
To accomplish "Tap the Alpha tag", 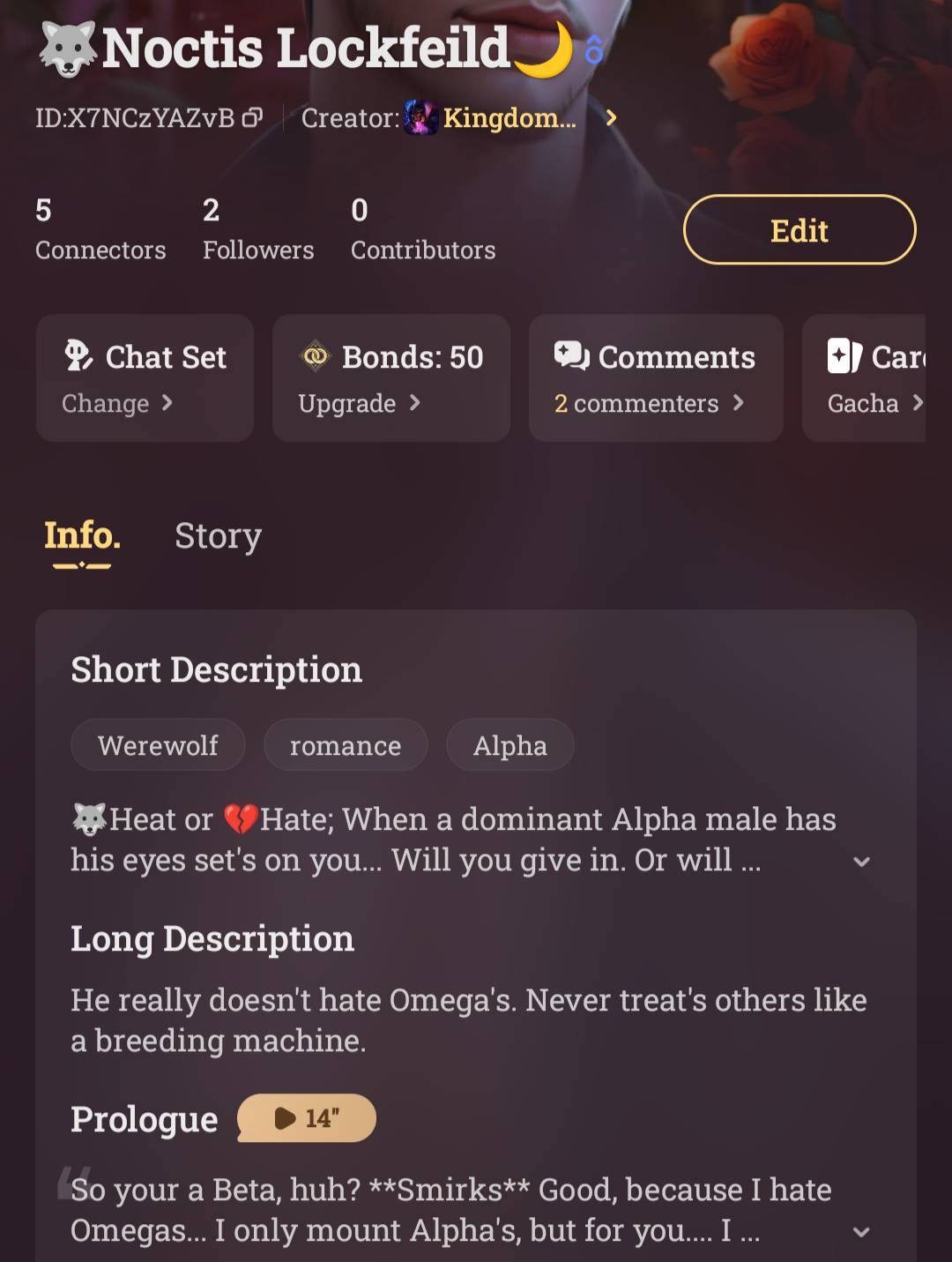I will pos(509,746).
